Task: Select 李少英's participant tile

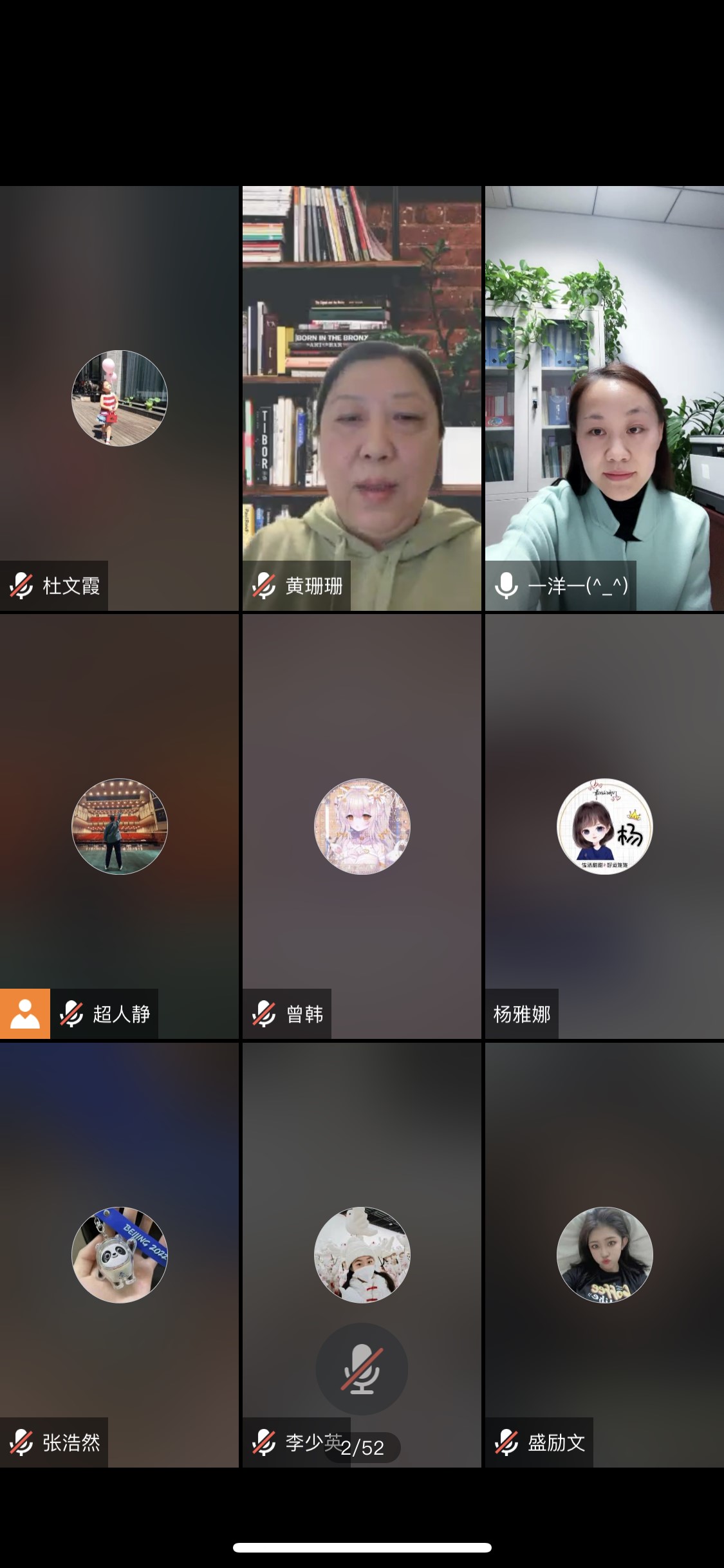Action: pos(362,1255)
